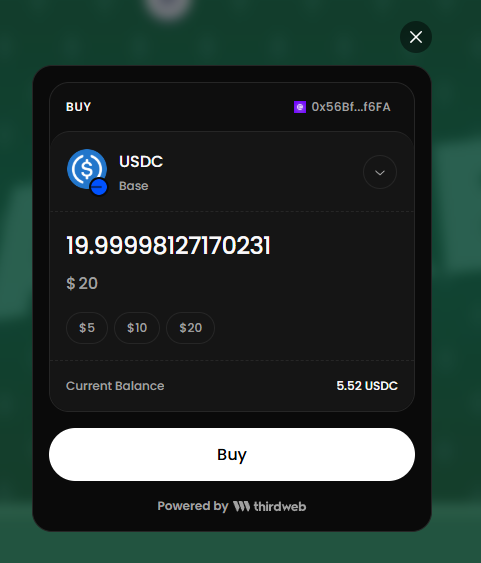Expand the USDC token selector

(x=379, y=172)
